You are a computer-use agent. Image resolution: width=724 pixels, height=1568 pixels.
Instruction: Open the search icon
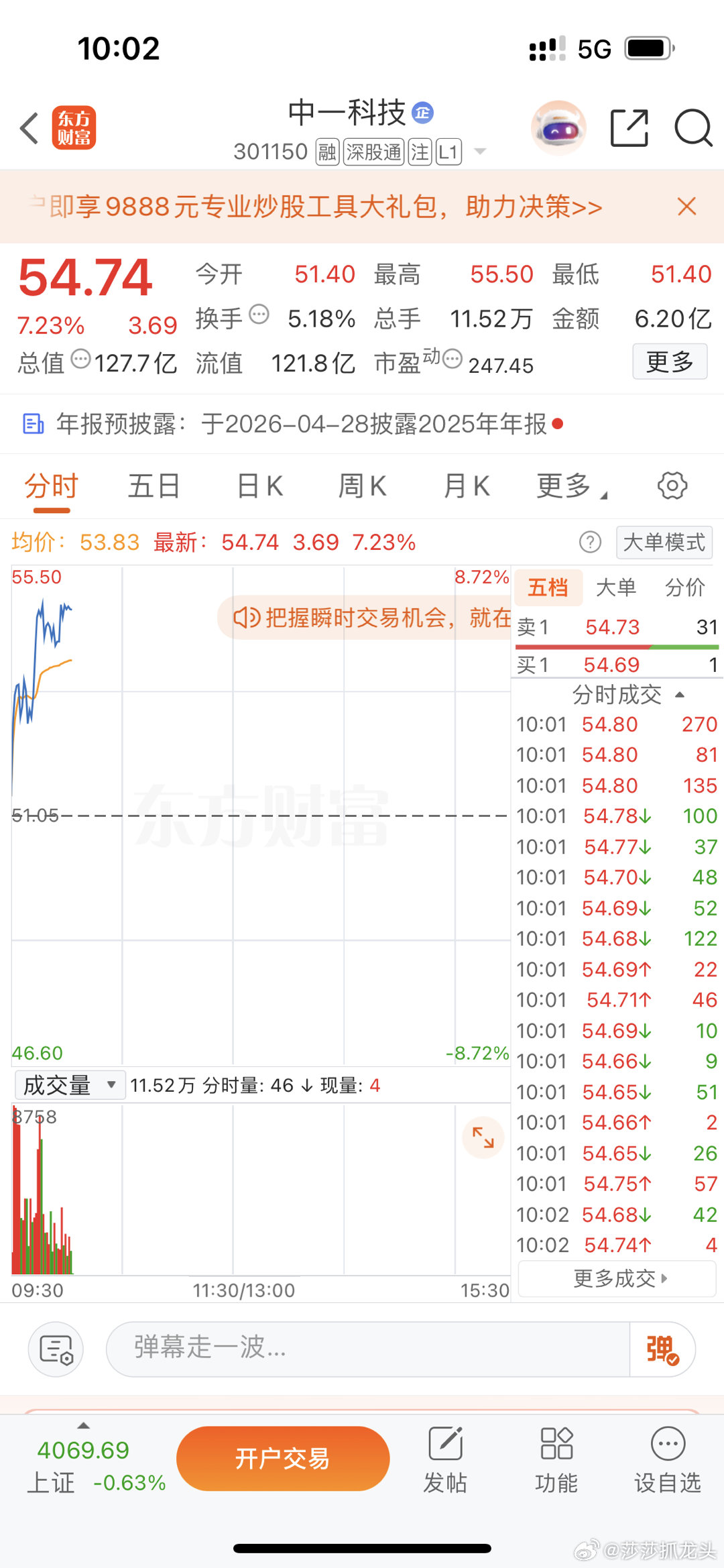(x=693, y=128)
